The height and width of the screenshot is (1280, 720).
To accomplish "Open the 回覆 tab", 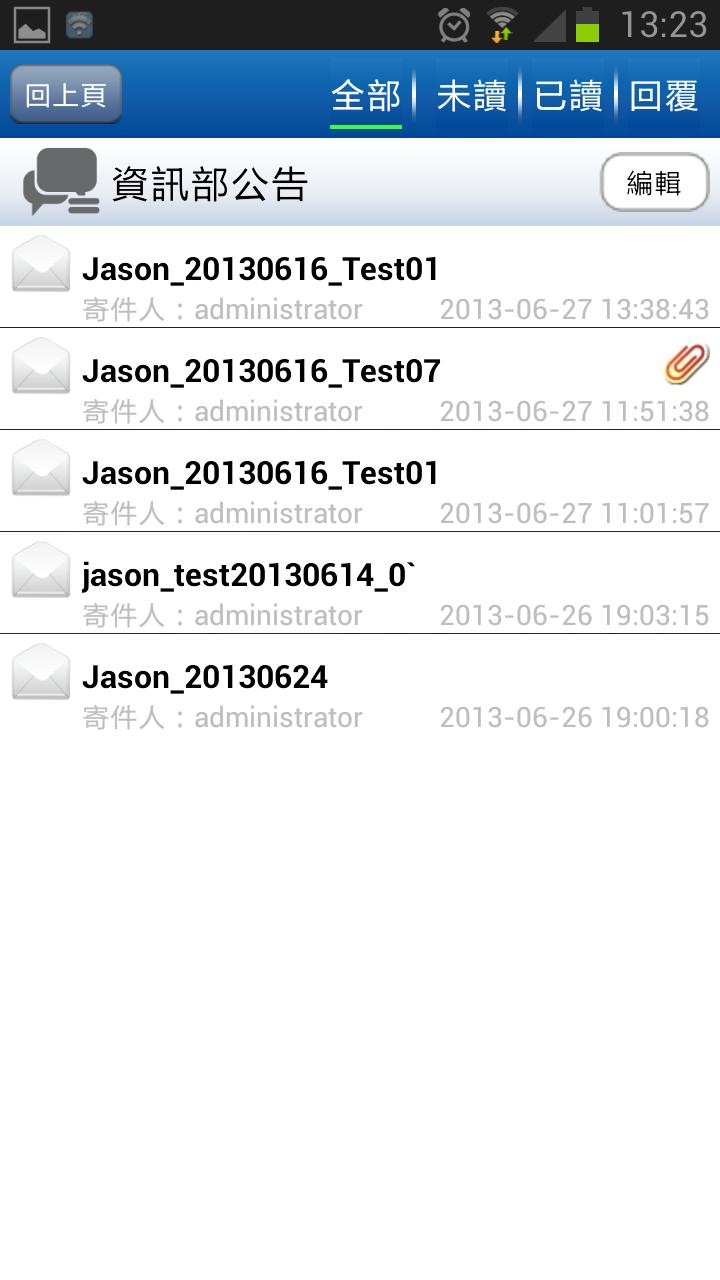I will (x=664, y=96).
